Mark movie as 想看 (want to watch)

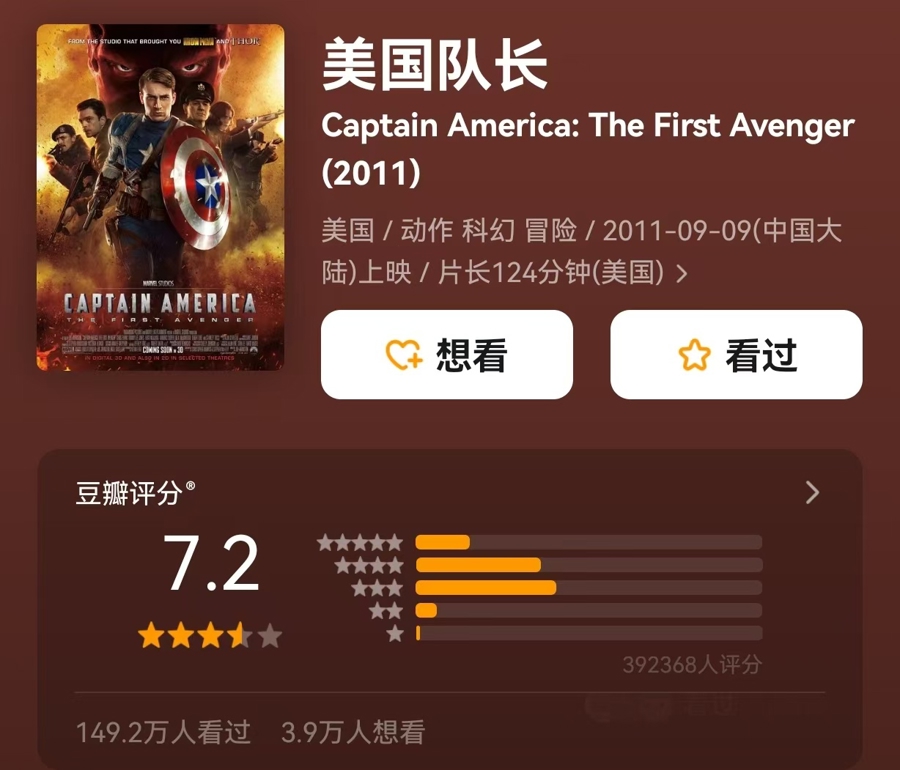click(446, 355)
